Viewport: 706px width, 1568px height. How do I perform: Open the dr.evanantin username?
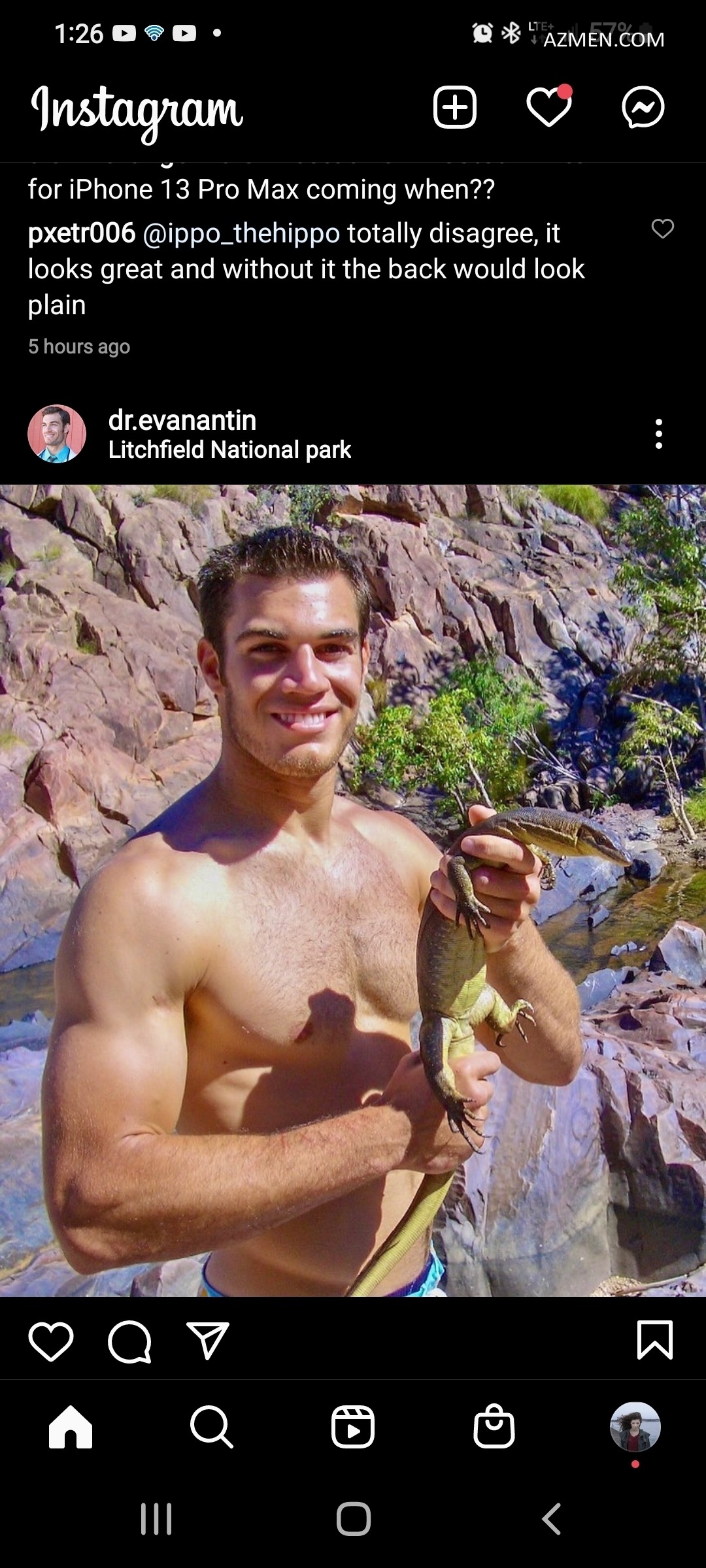182,420
